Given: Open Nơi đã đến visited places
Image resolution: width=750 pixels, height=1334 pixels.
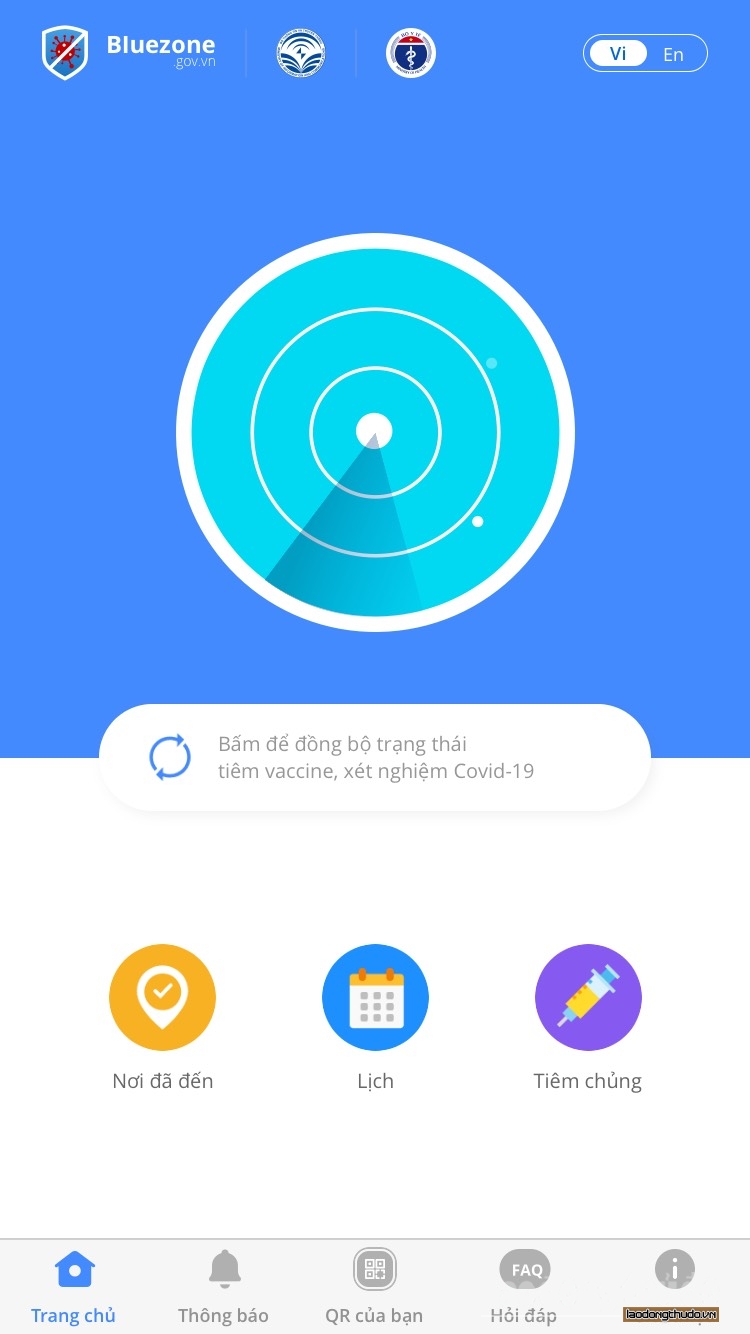Looking at the screenshot, I should [x=162, y=998].
